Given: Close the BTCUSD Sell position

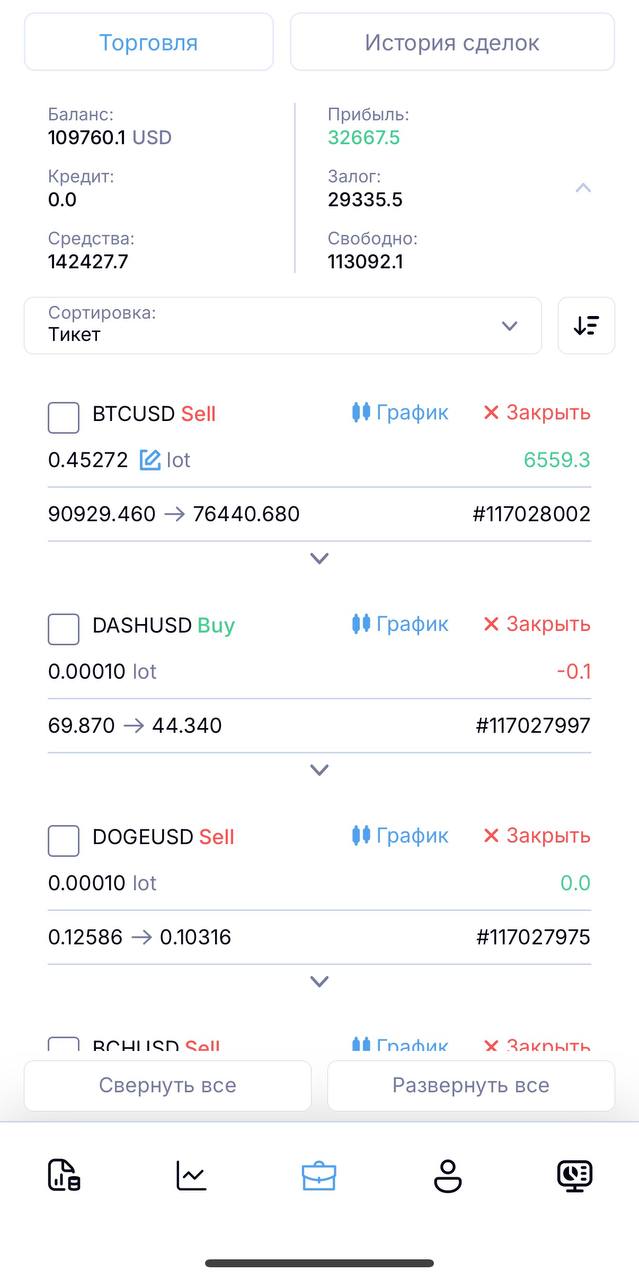Looking at the screenshot, I should point(536,412).
